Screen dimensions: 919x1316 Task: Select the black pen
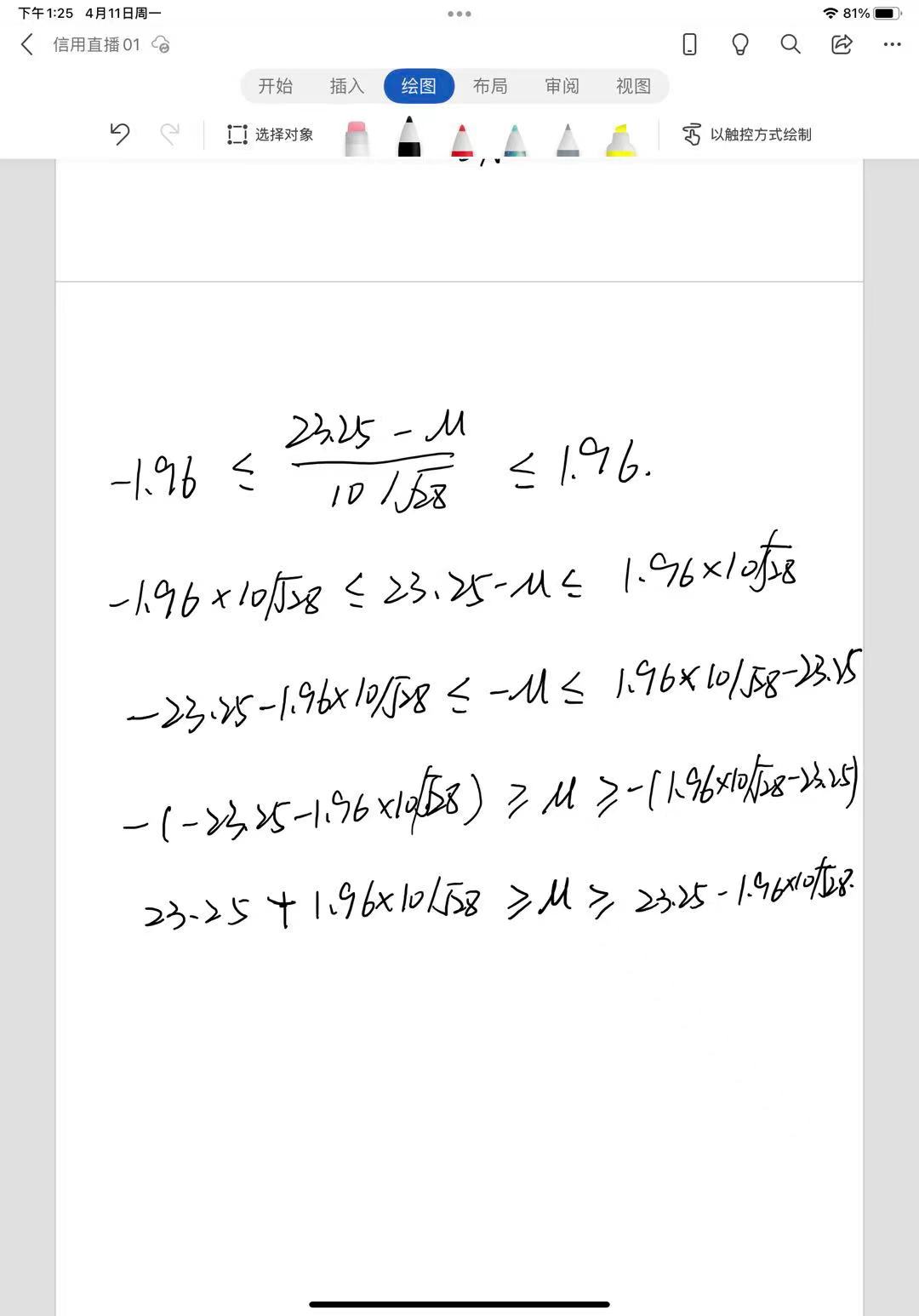tap(409, 138)
